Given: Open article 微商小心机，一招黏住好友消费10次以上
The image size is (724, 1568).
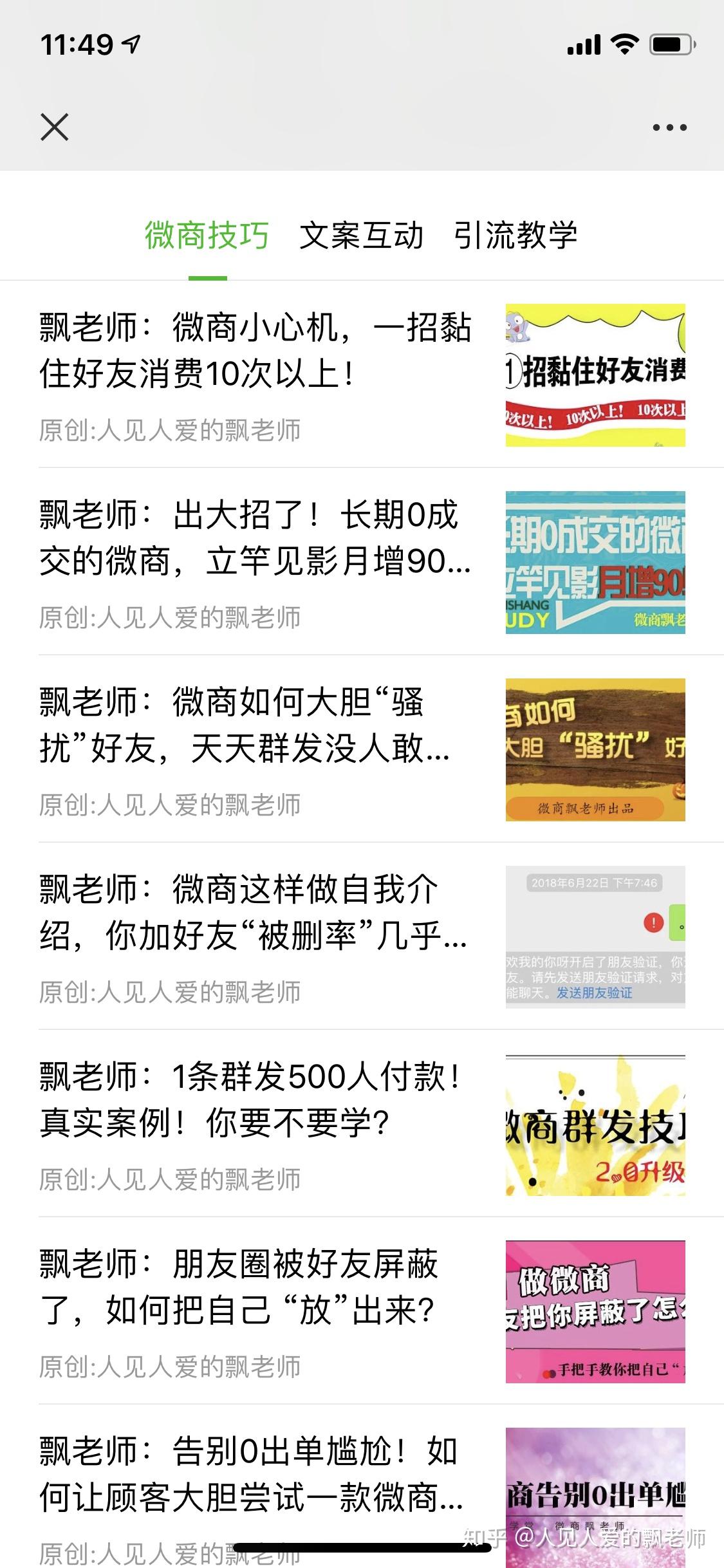Looking at the screenshot, I should (x=255, y=351).
